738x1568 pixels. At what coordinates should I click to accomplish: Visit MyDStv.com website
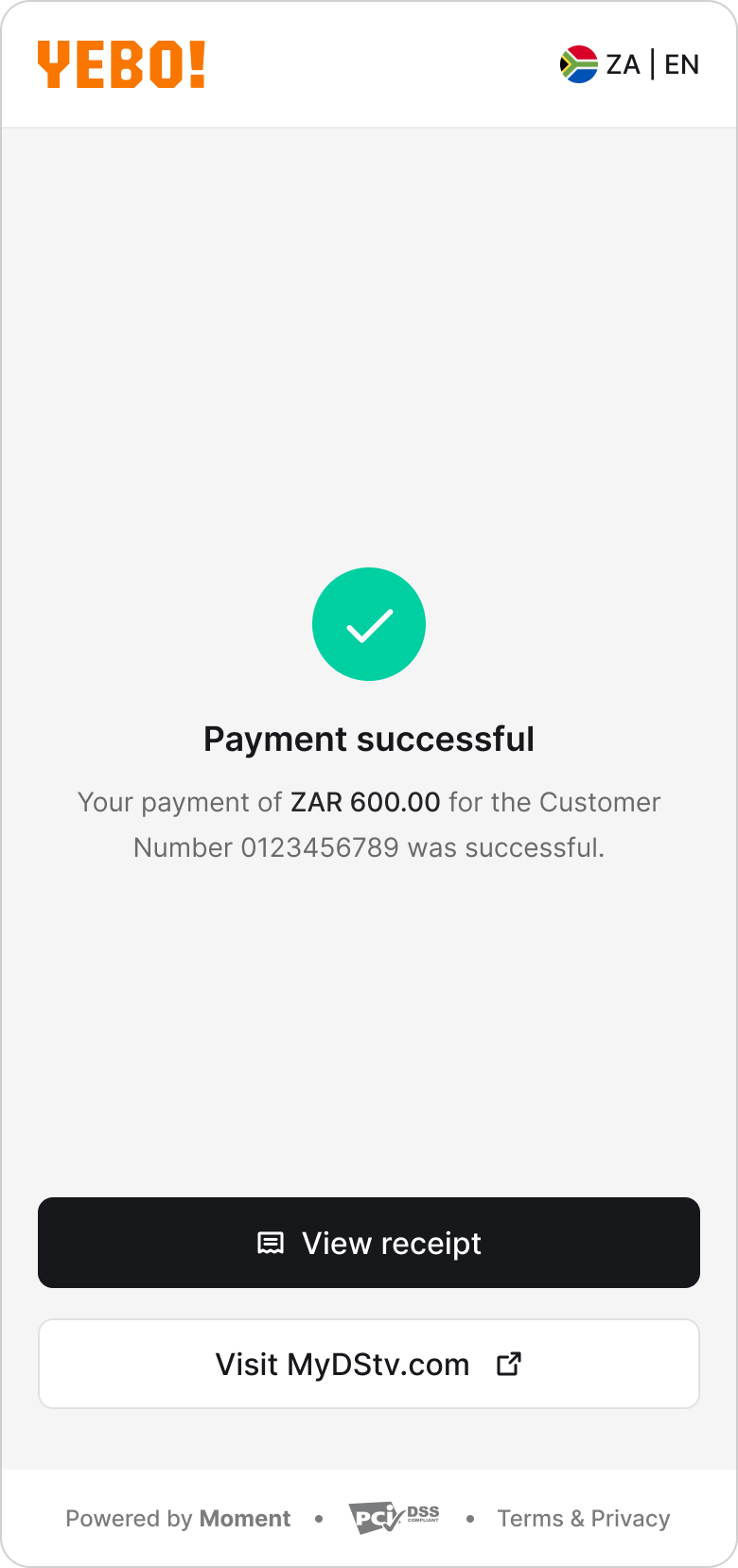pyautogui.click(x=369, y=1364)
